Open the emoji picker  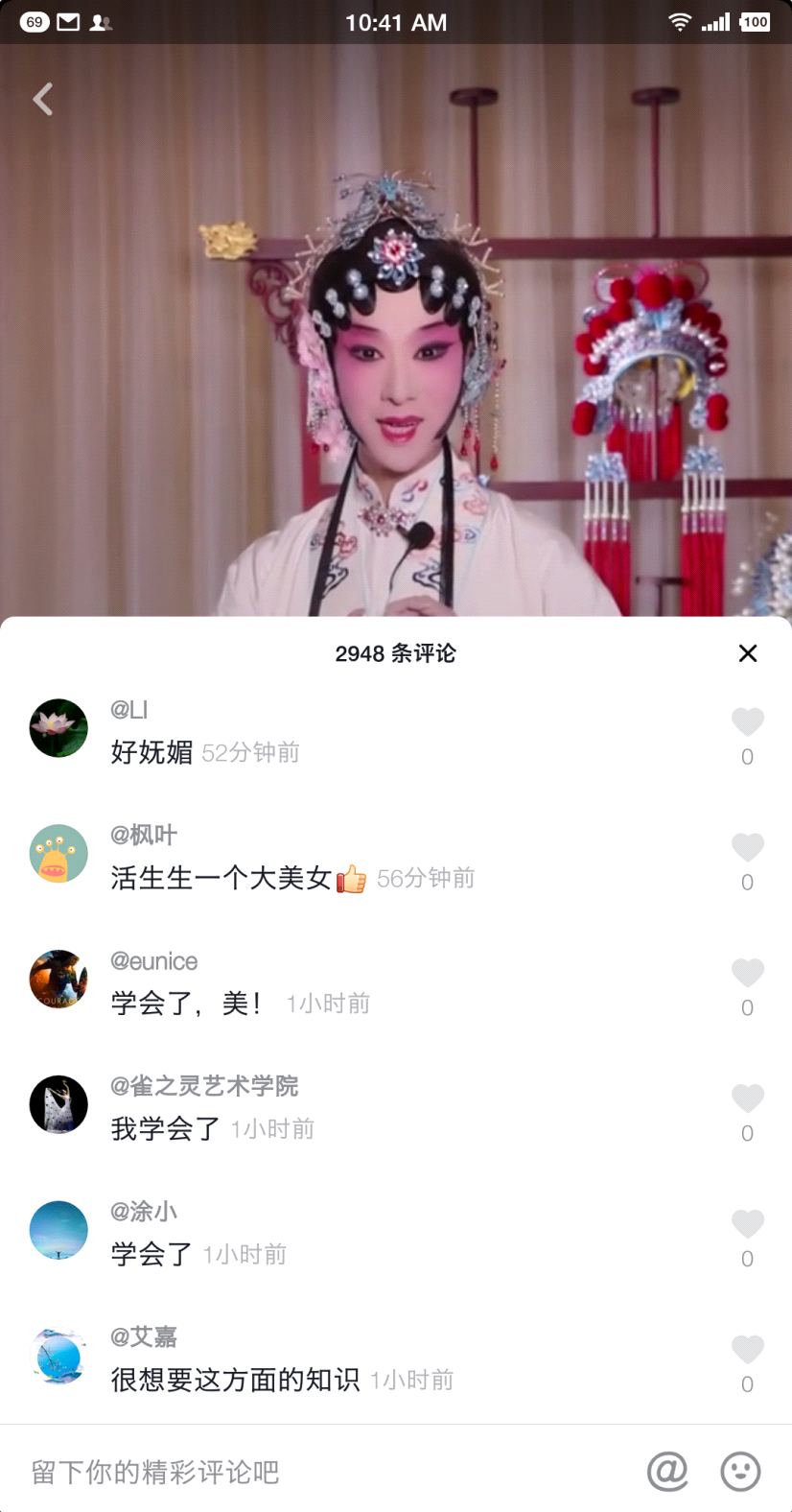pyautogui.click(x=740, y=1471)
